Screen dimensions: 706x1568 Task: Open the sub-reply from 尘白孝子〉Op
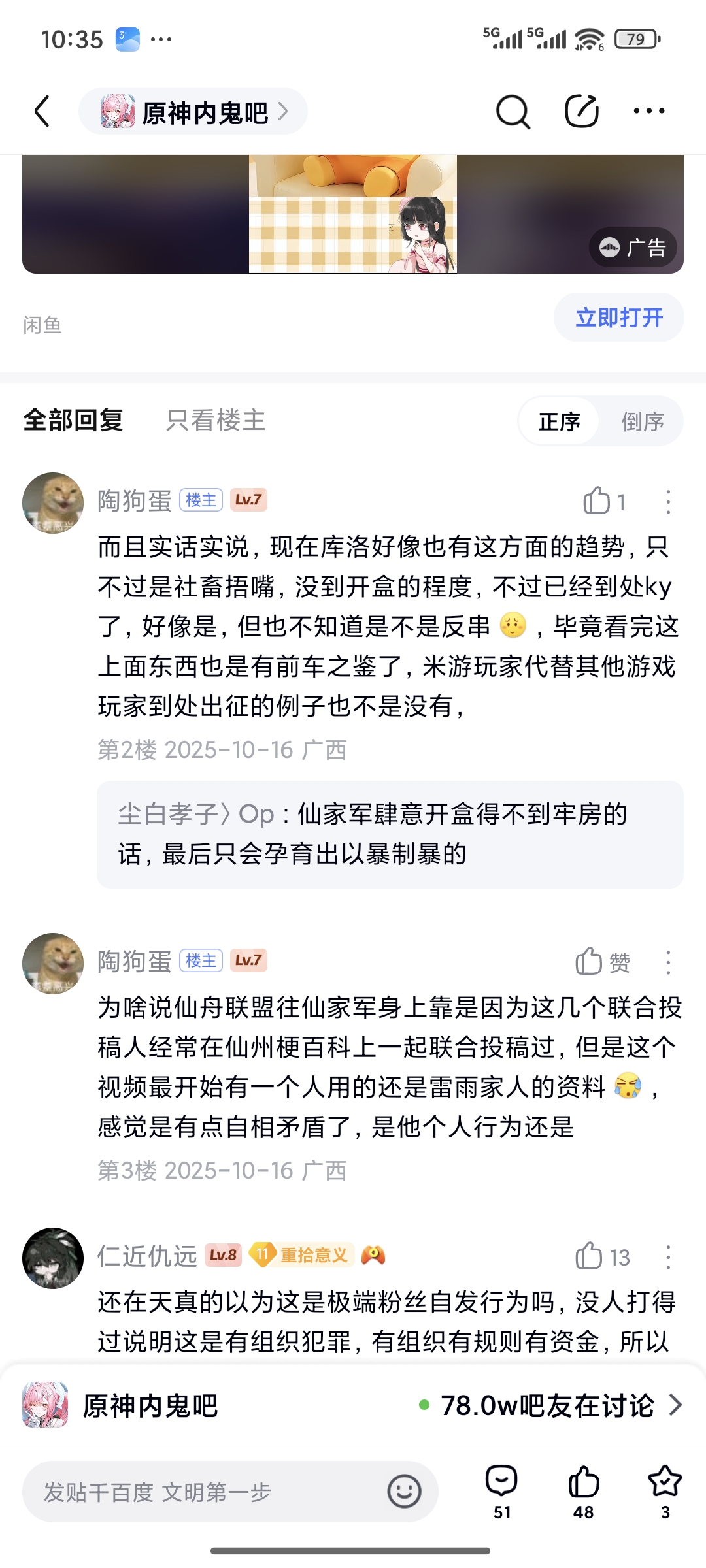pyautogui.click(x=390, y=834)
